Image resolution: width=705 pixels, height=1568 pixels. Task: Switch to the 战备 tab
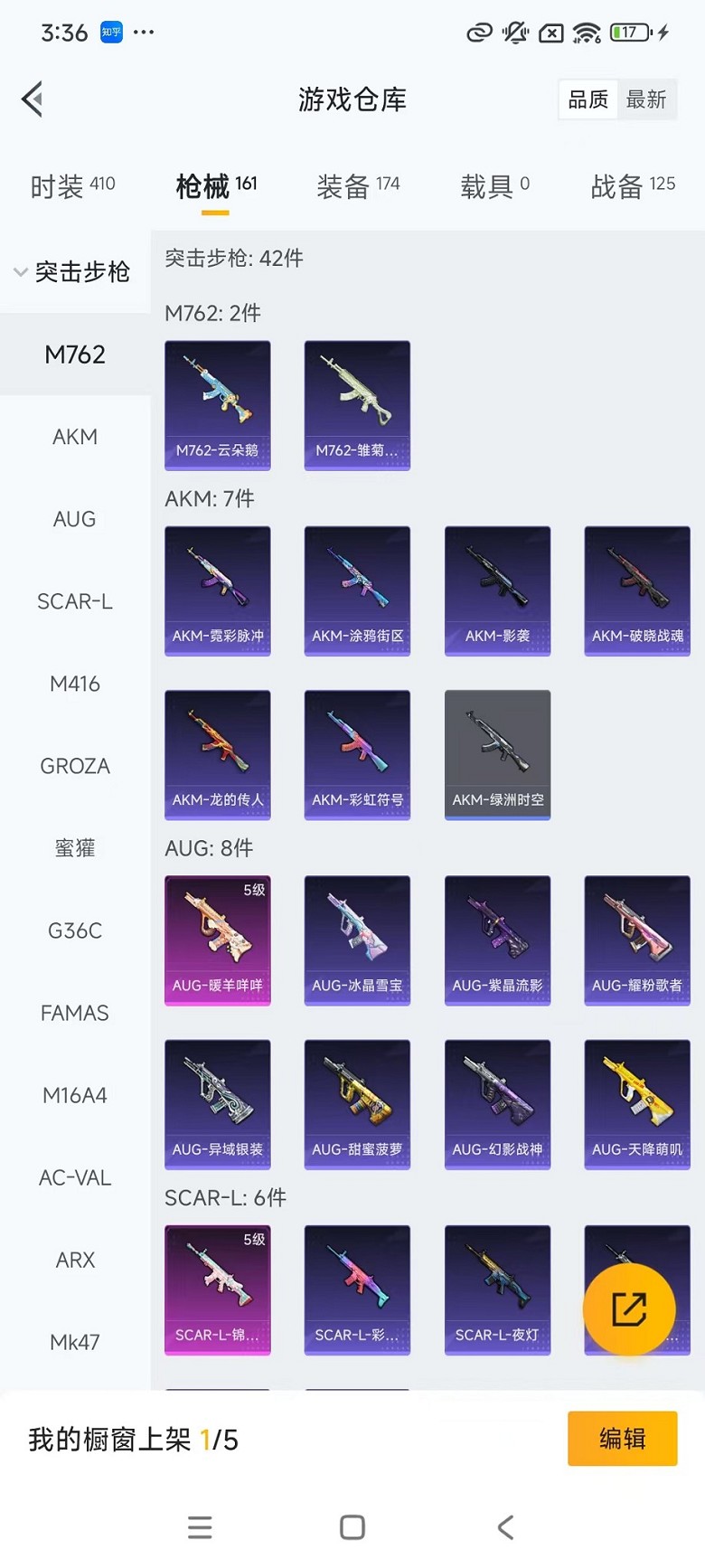pos(633,186)
